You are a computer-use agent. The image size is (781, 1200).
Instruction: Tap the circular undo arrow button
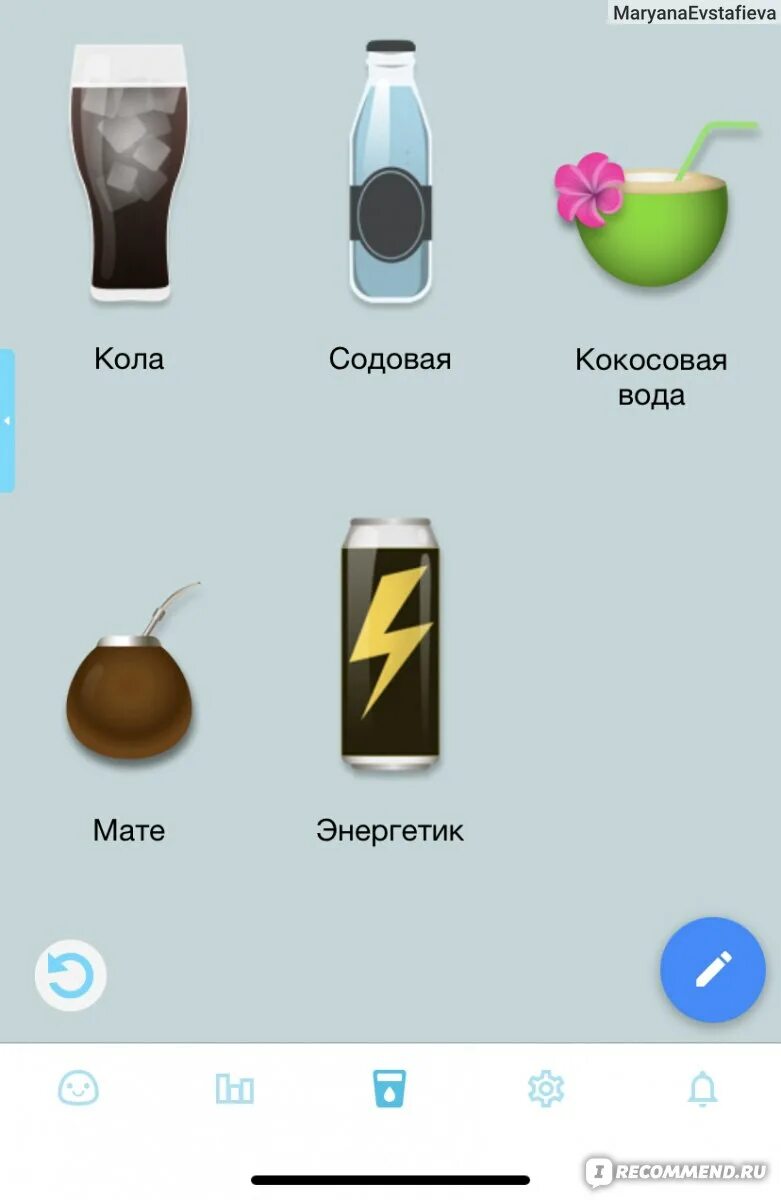(71, 976)
